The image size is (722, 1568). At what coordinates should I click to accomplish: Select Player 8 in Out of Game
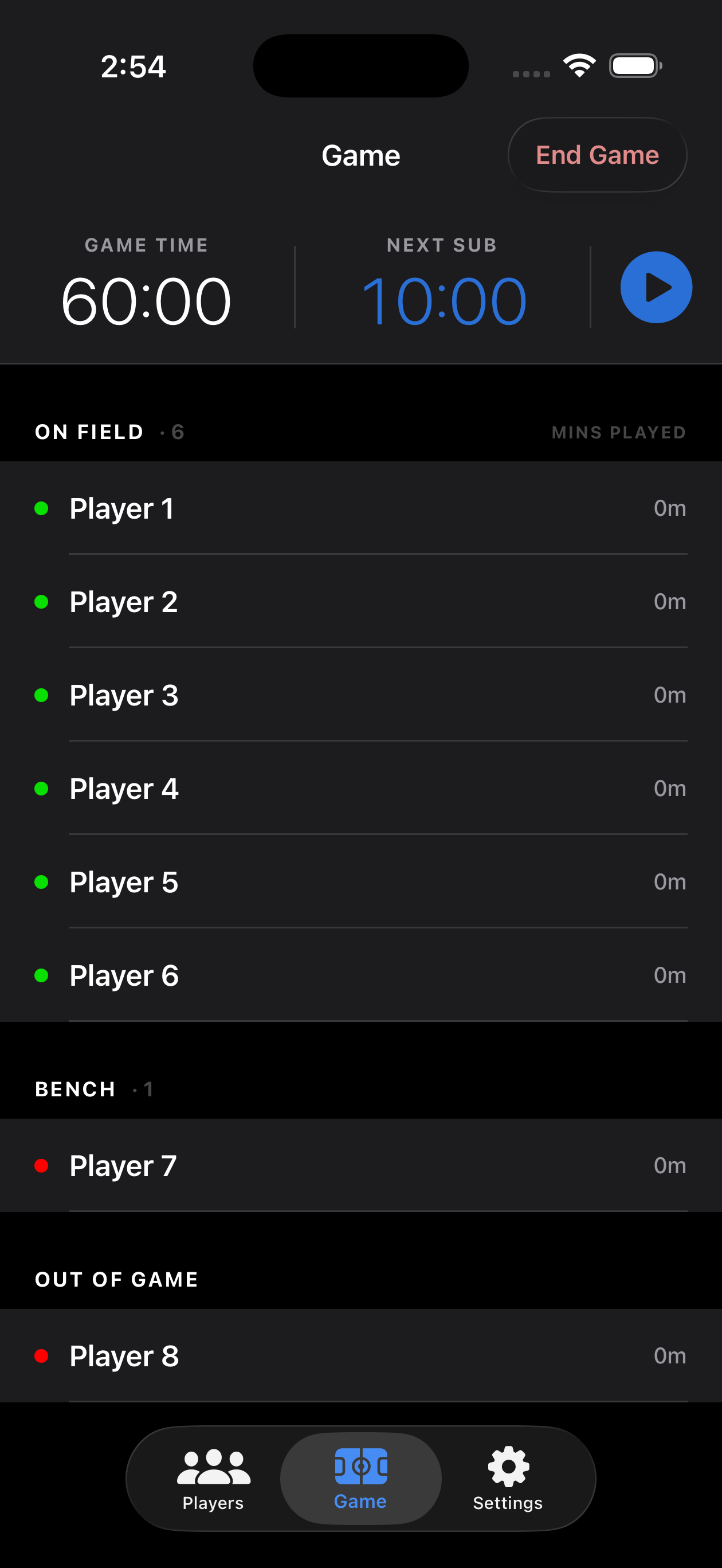coord(361,1355)
